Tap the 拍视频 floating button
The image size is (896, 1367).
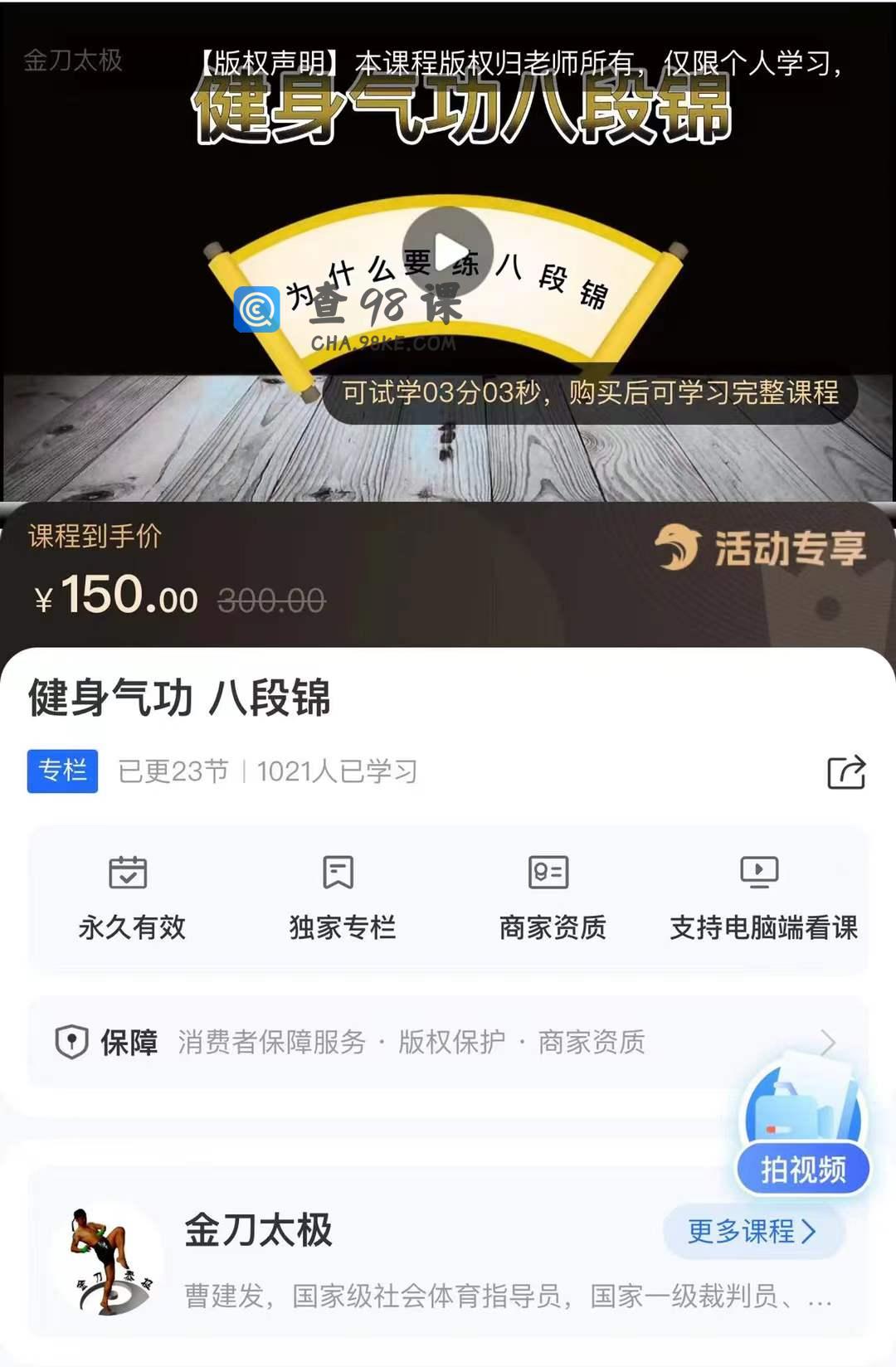[x=803, y=1170]
